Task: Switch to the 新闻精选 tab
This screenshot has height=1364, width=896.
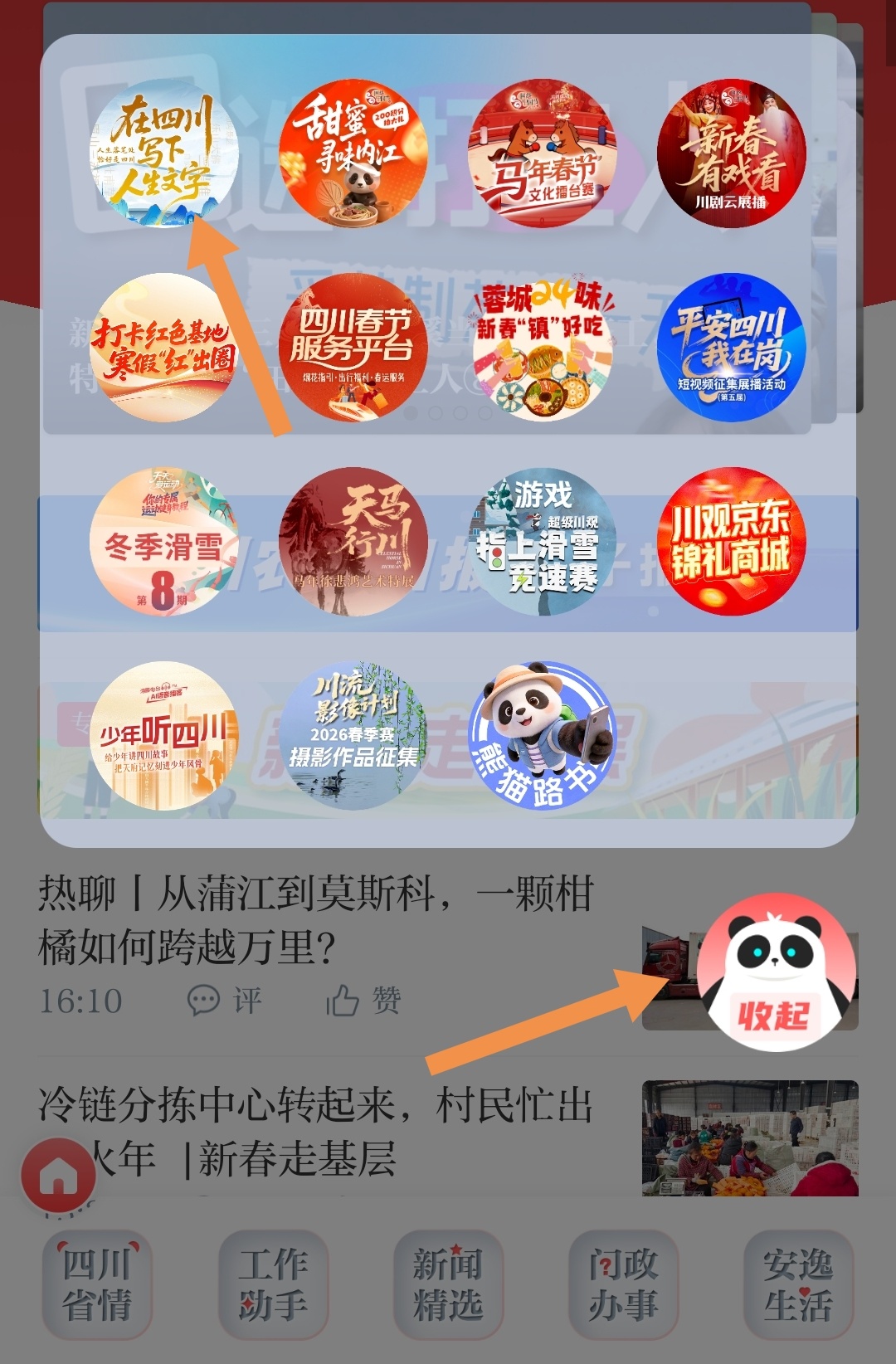Action: pos(448,1284)
